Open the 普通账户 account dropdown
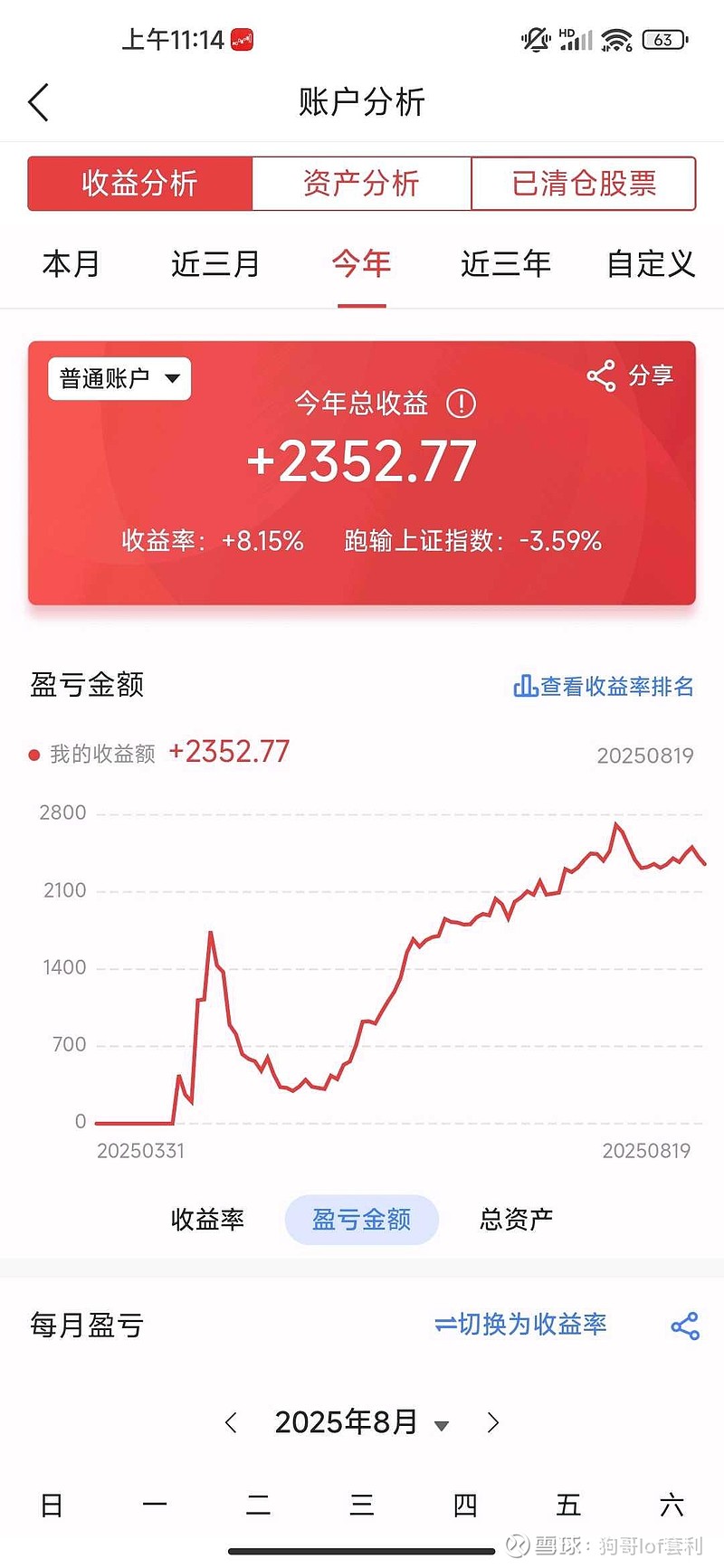This screenshot has width=724, height=1568. pyautogui.click(x=119, y=378)
